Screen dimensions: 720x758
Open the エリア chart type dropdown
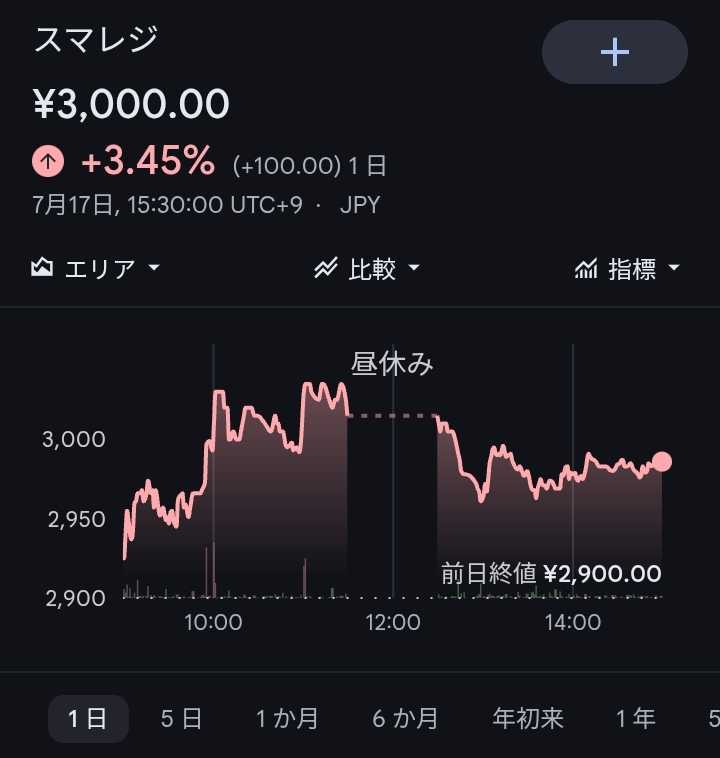pos(95,268)
